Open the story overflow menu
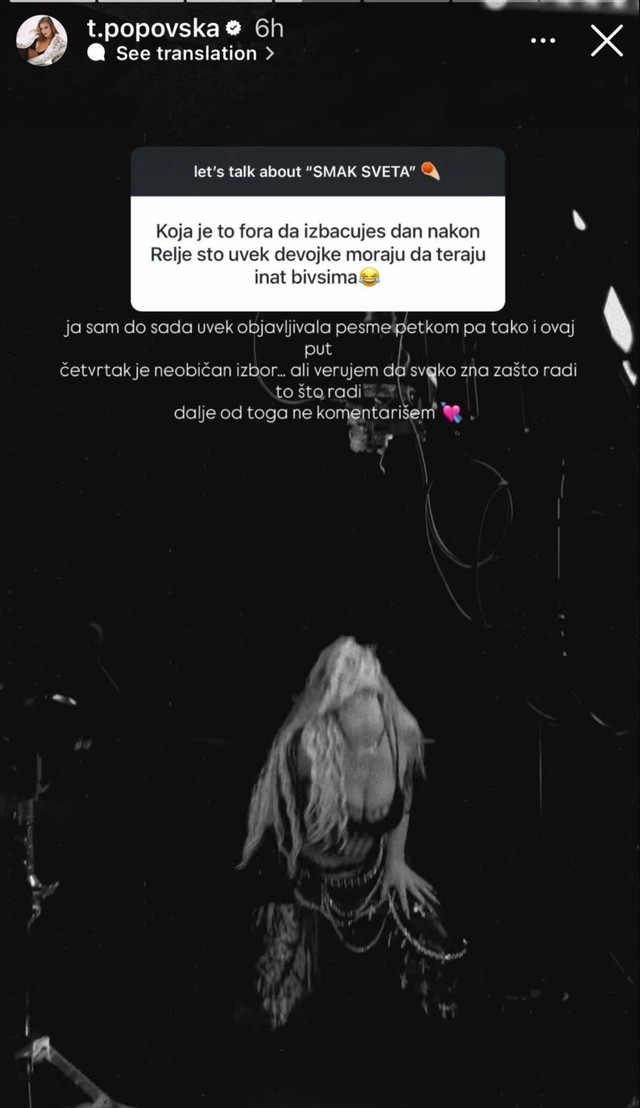Image resolution: width=640 pixels, height=1108 pixels. [543, 41]
